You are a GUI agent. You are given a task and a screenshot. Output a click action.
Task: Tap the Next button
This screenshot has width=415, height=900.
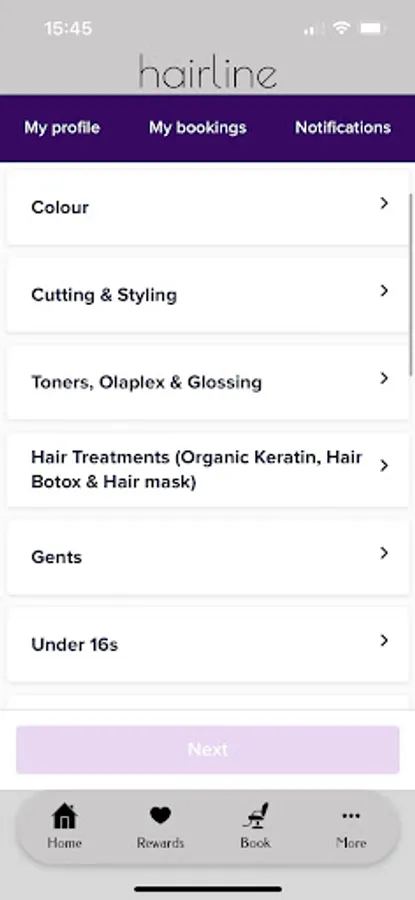(207, 749)
